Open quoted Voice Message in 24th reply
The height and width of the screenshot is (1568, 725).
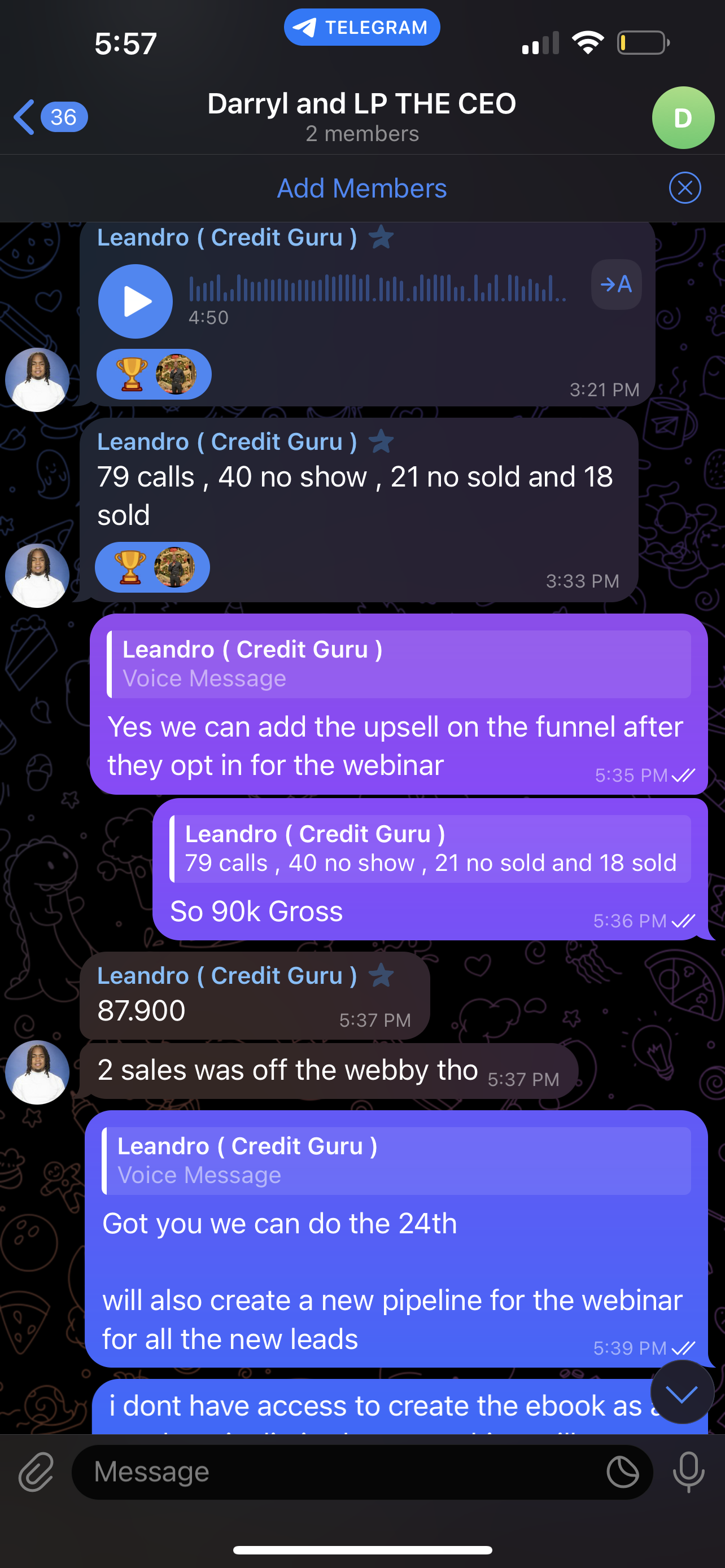(396, 1160)
